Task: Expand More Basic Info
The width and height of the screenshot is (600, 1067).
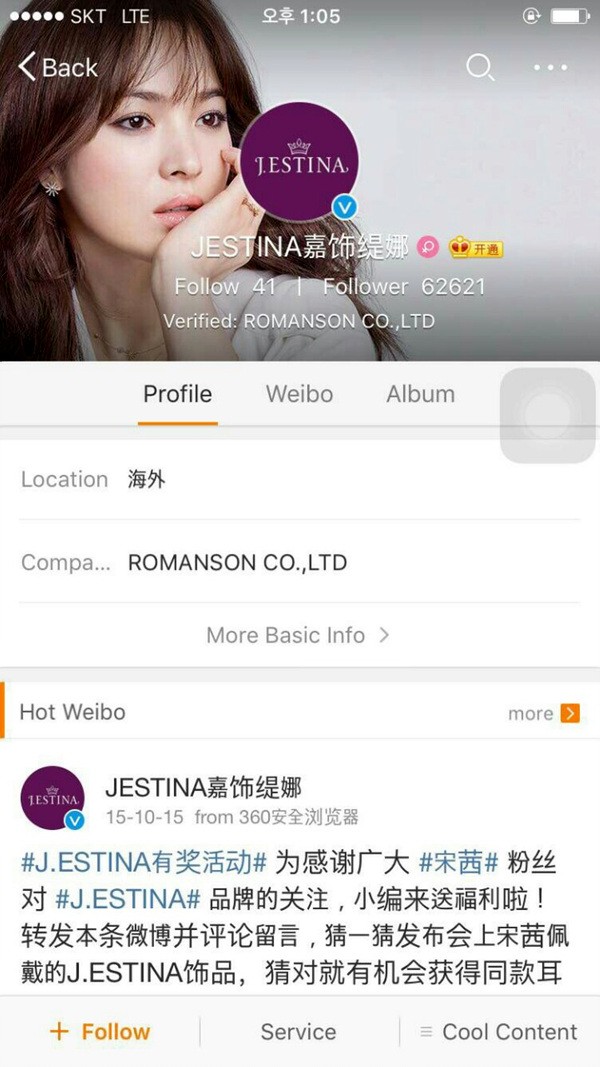Action: tap(297, 635)
